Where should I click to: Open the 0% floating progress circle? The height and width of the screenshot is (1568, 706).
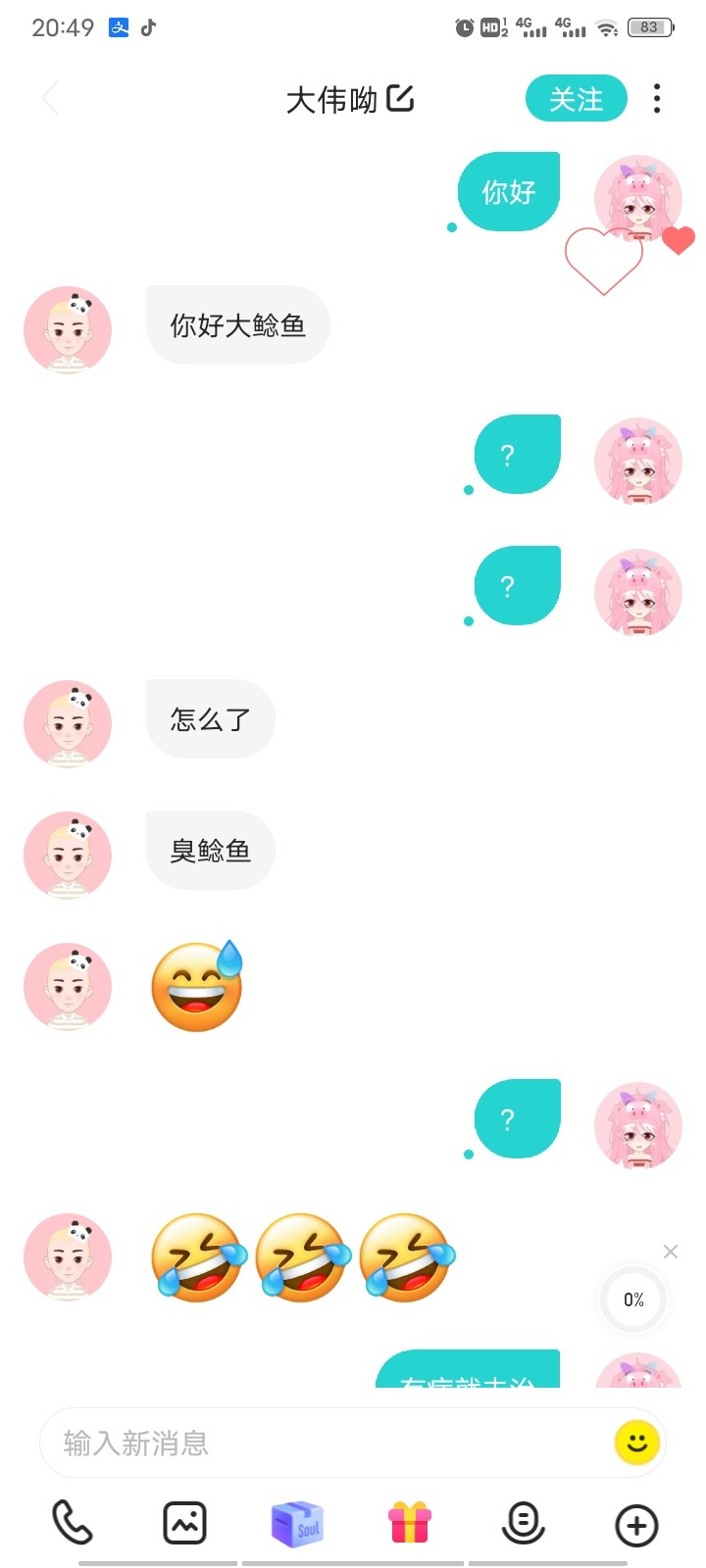coord(634,1299)
